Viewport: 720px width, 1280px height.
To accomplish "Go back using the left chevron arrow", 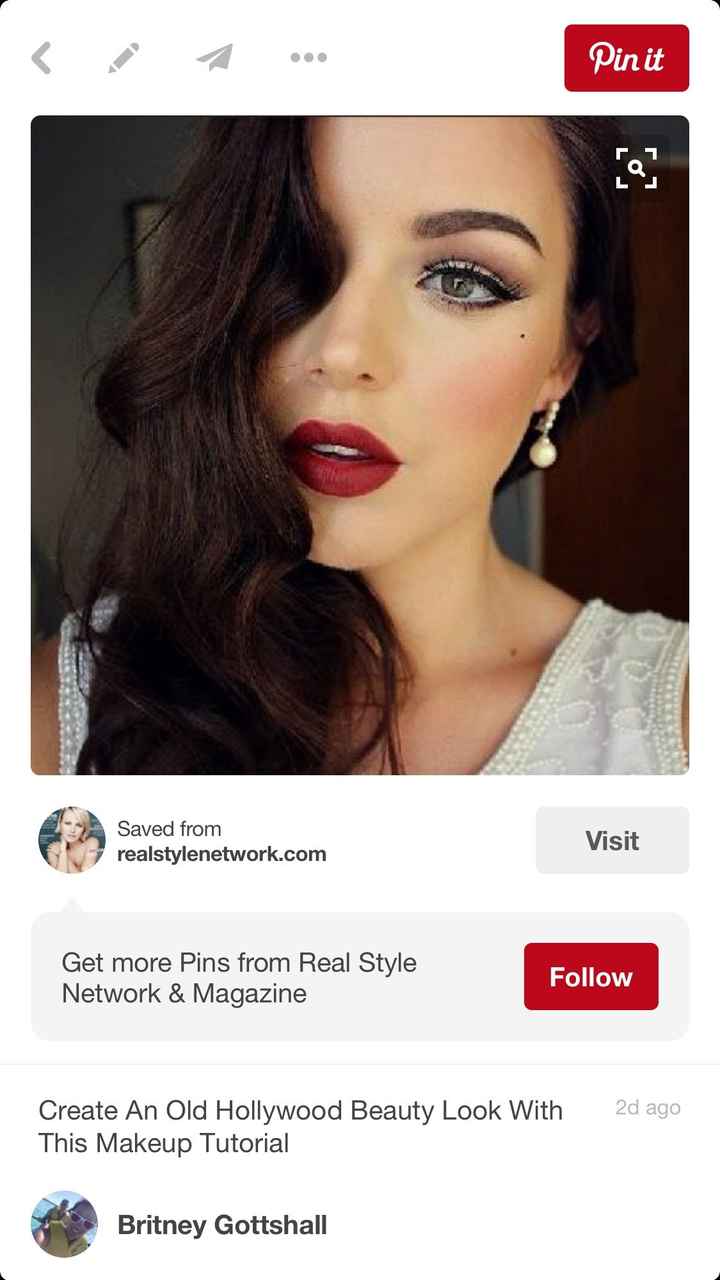I will click(42, 57).
